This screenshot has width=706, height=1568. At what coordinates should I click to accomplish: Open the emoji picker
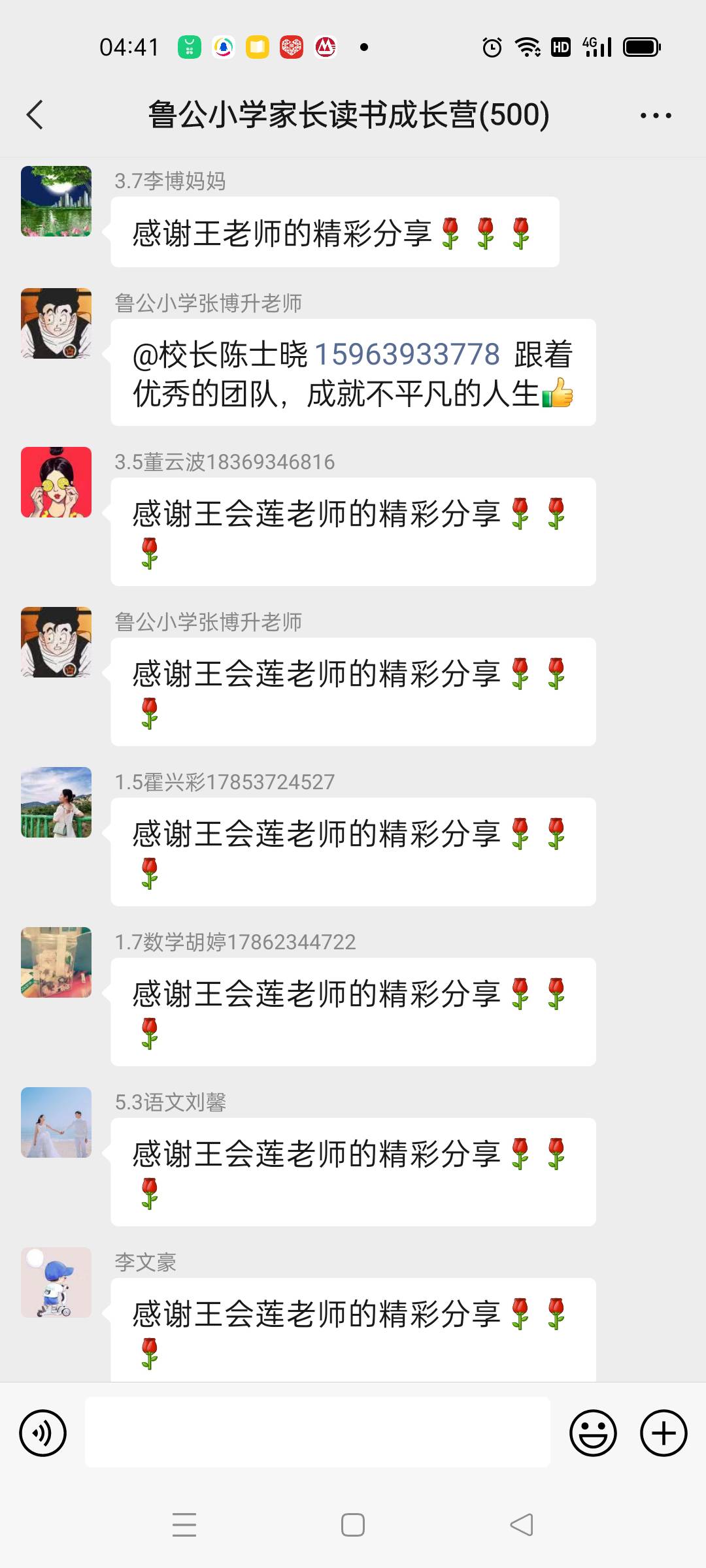click(x=594, y=1432)
